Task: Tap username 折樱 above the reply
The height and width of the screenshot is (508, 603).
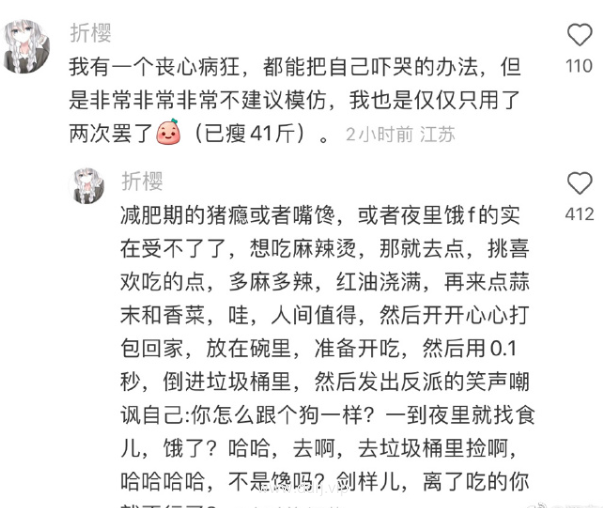Action: (140, 180)
